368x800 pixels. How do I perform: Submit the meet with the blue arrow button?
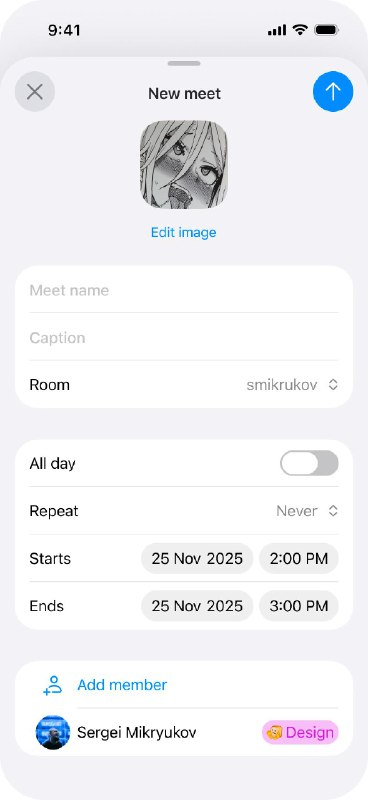pos(333,91)
